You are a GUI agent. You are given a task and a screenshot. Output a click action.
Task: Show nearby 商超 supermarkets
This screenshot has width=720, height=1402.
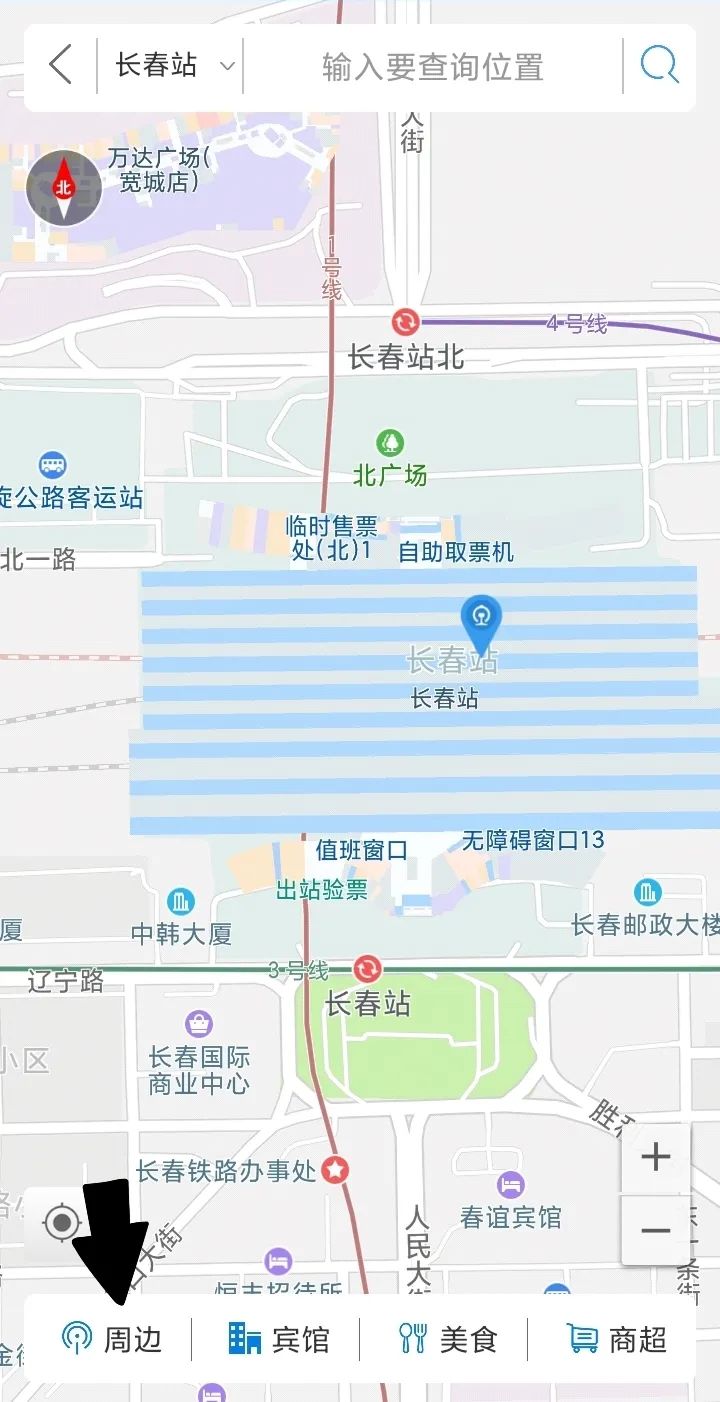coord(616,1338)
